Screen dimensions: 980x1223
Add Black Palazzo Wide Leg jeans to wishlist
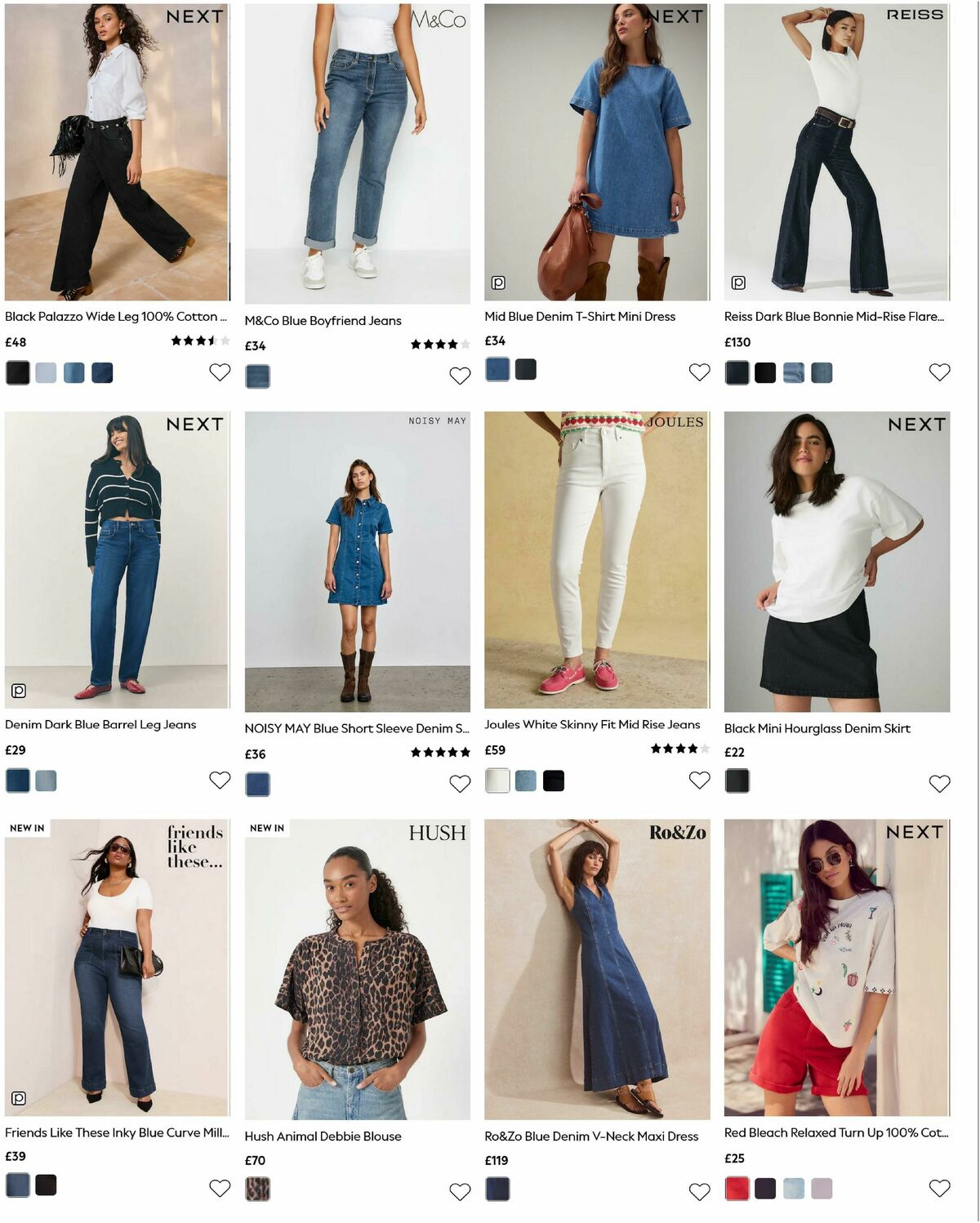219,373
